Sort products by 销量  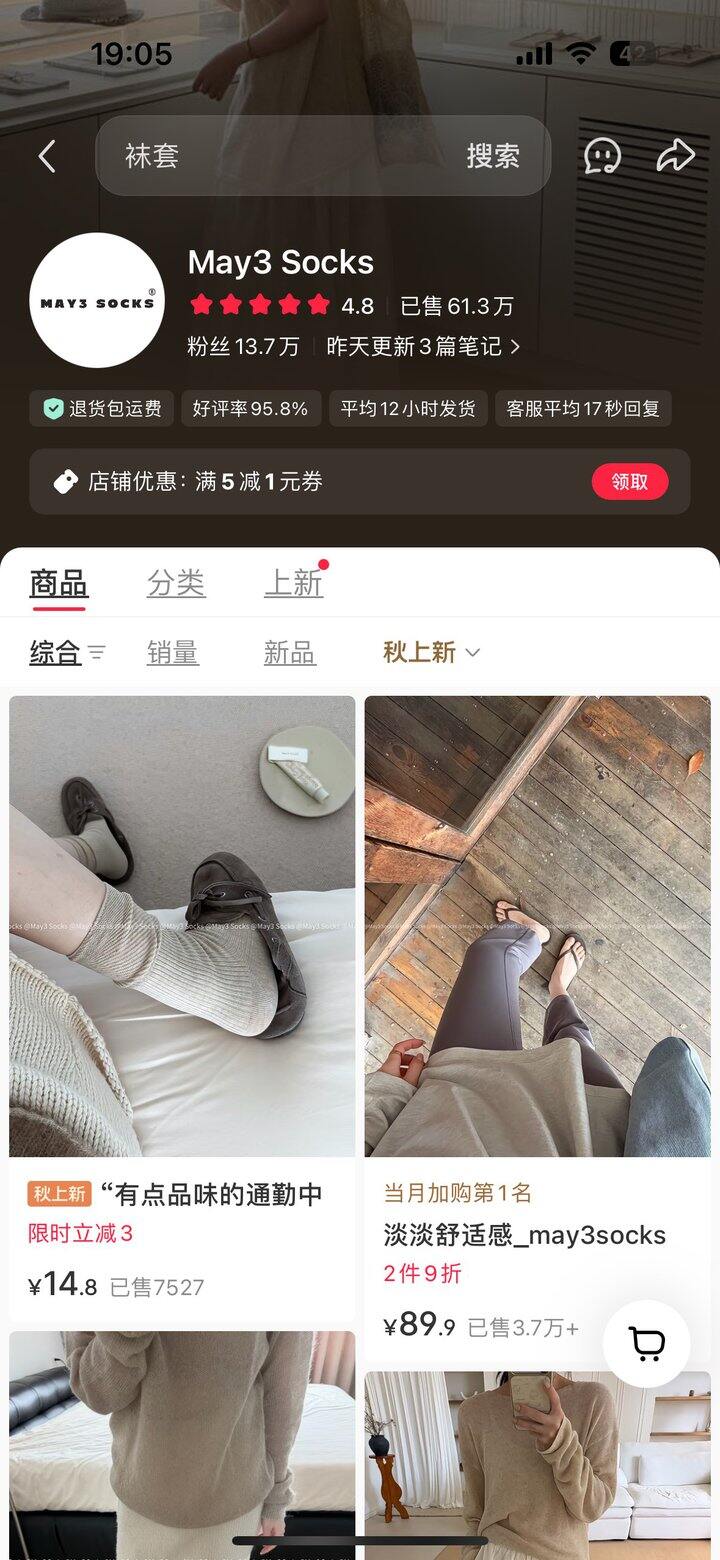pyautogui.click(x=172, y=653)
